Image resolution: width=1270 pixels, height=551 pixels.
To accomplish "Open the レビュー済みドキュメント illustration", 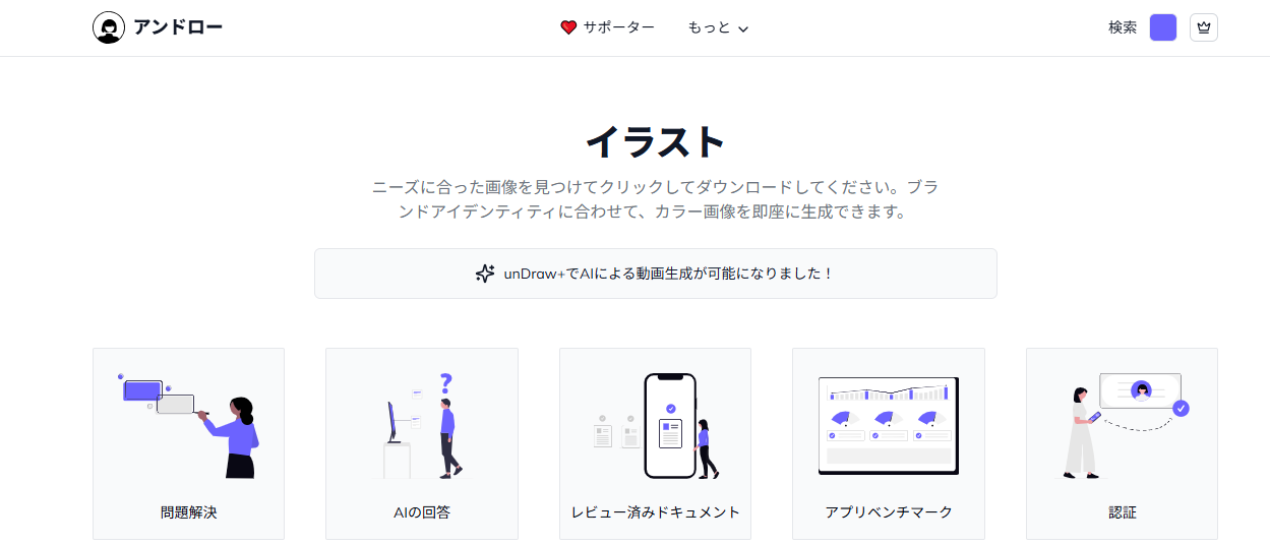I will (655, 443).
